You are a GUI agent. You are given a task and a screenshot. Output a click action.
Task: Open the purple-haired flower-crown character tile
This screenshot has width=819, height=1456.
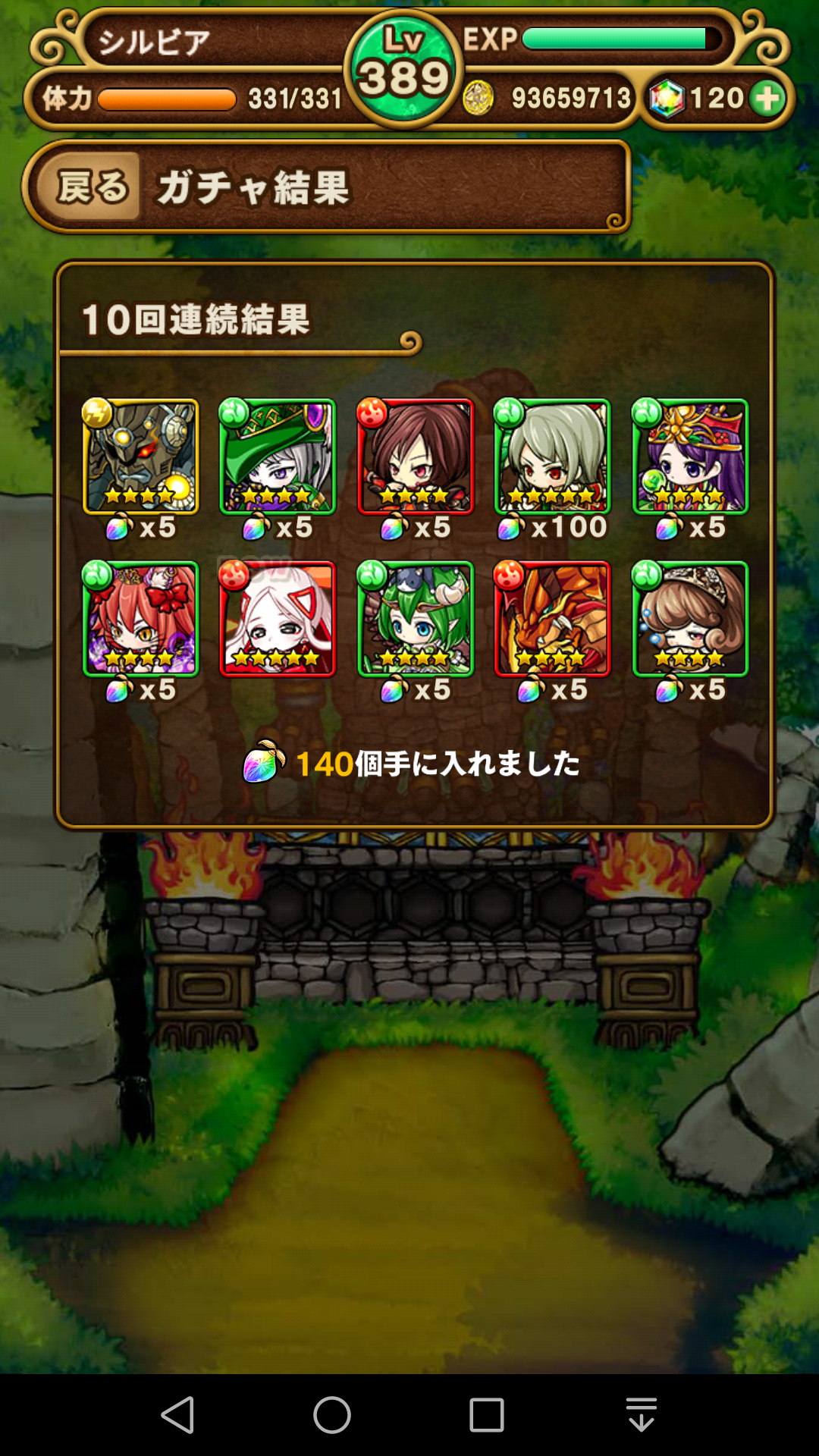tap(690, 457)
